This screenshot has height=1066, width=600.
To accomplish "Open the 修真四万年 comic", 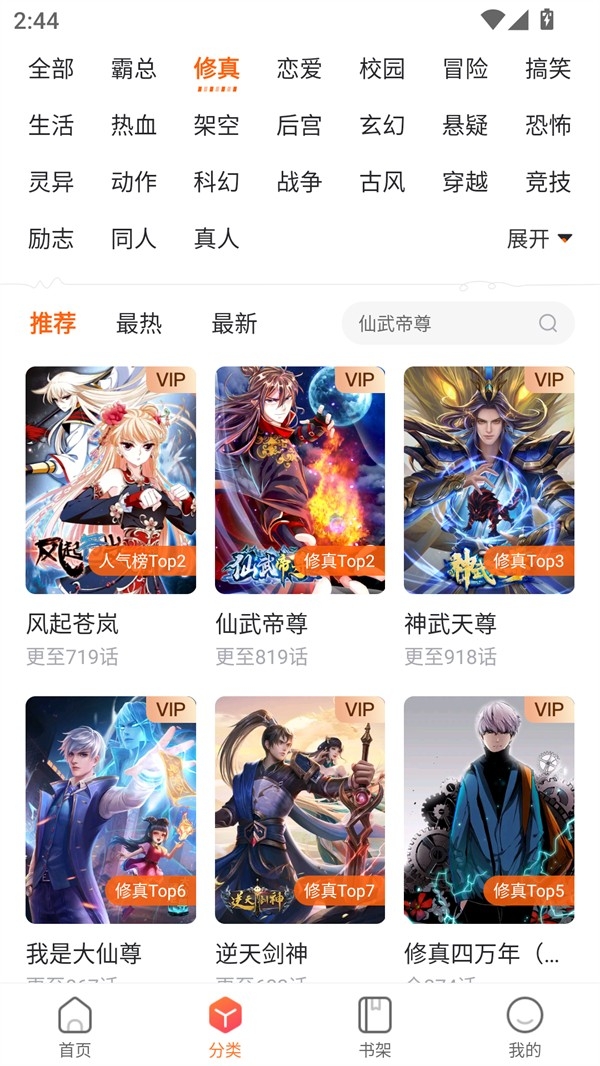I will point(489,810).
